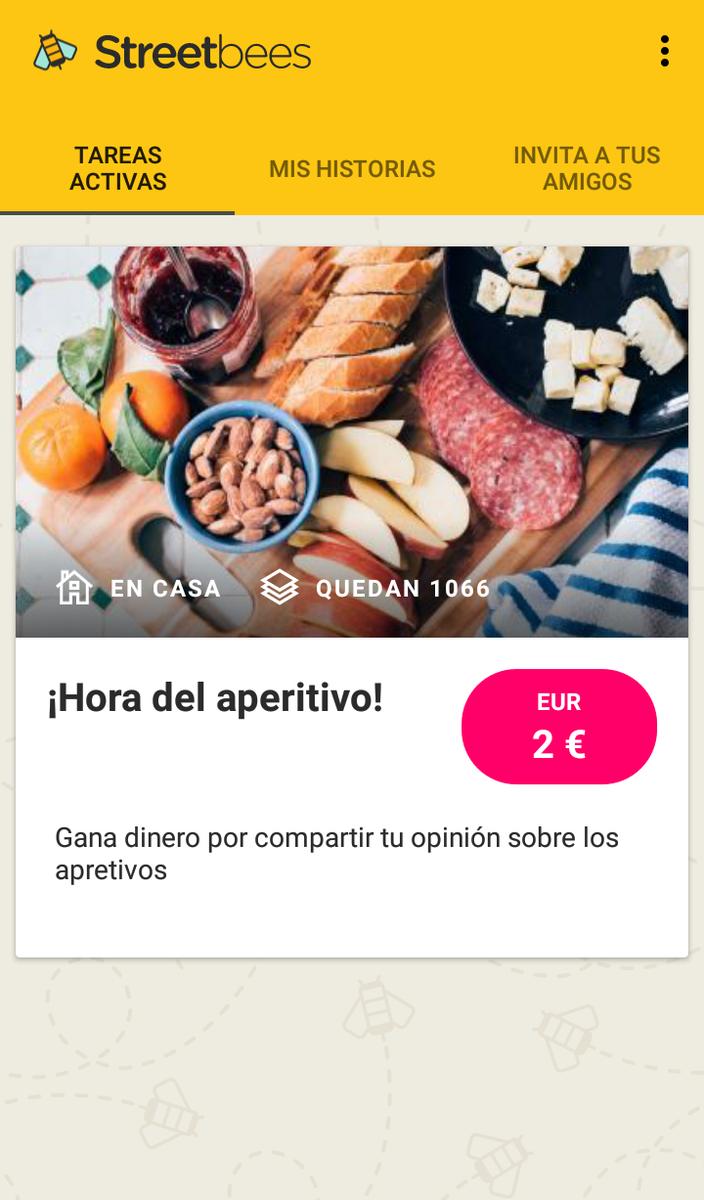Screen dimensions: 704x1200
Task: Open the three-dot overflow menu
Action: coord(664,51)
